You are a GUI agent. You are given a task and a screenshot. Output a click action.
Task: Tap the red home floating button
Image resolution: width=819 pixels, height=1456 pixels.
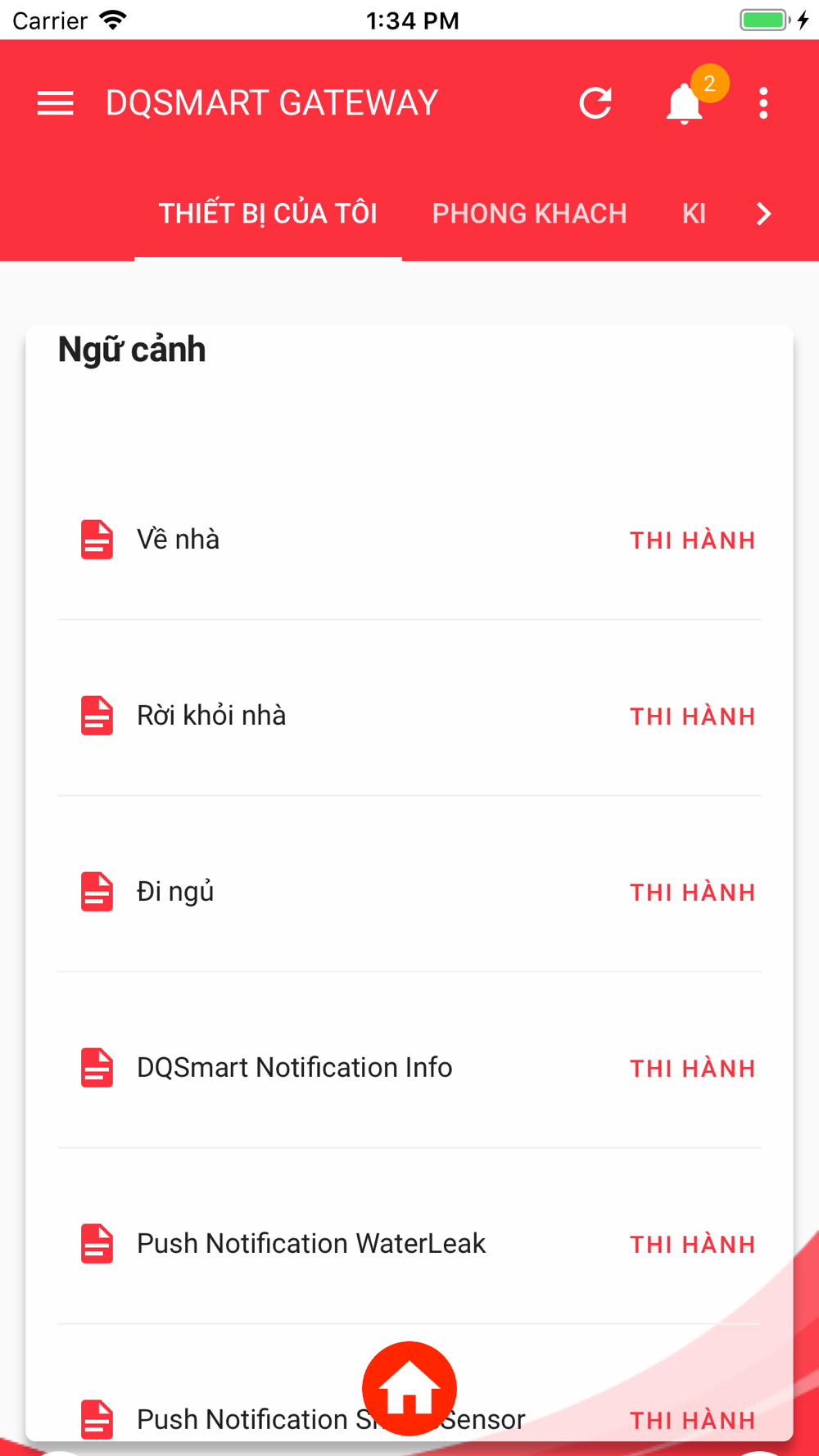[409, 1389]
